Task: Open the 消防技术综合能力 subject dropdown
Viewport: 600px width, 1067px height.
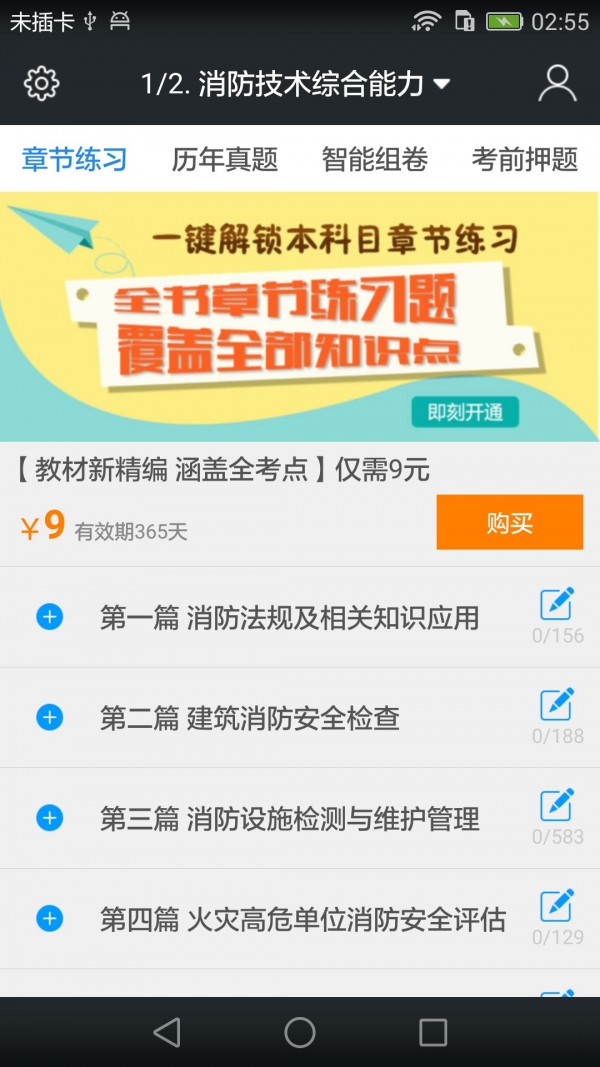Action: 296,84
